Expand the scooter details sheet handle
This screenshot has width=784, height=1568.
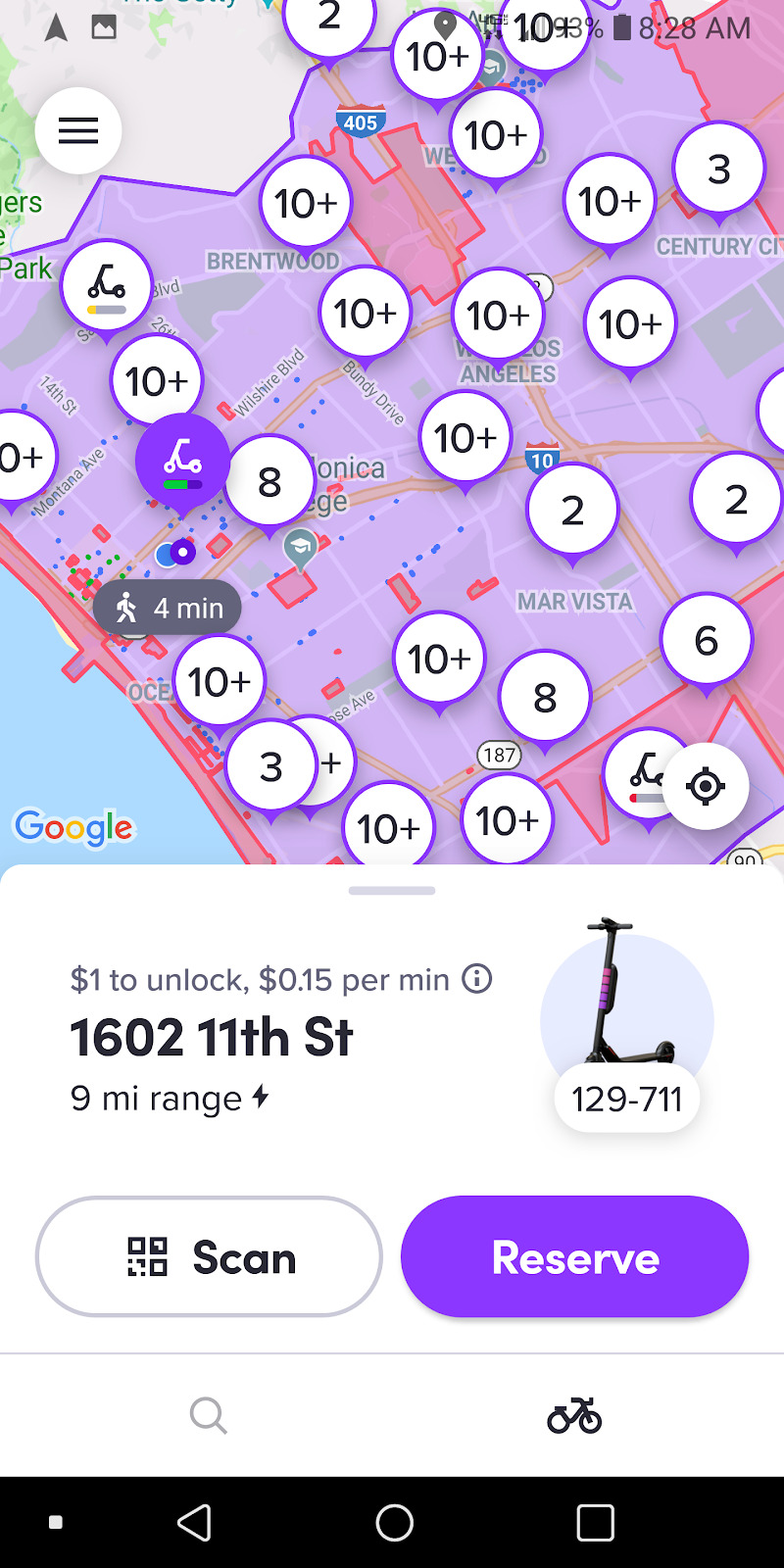pyautogui.click(x=392, y=891)
